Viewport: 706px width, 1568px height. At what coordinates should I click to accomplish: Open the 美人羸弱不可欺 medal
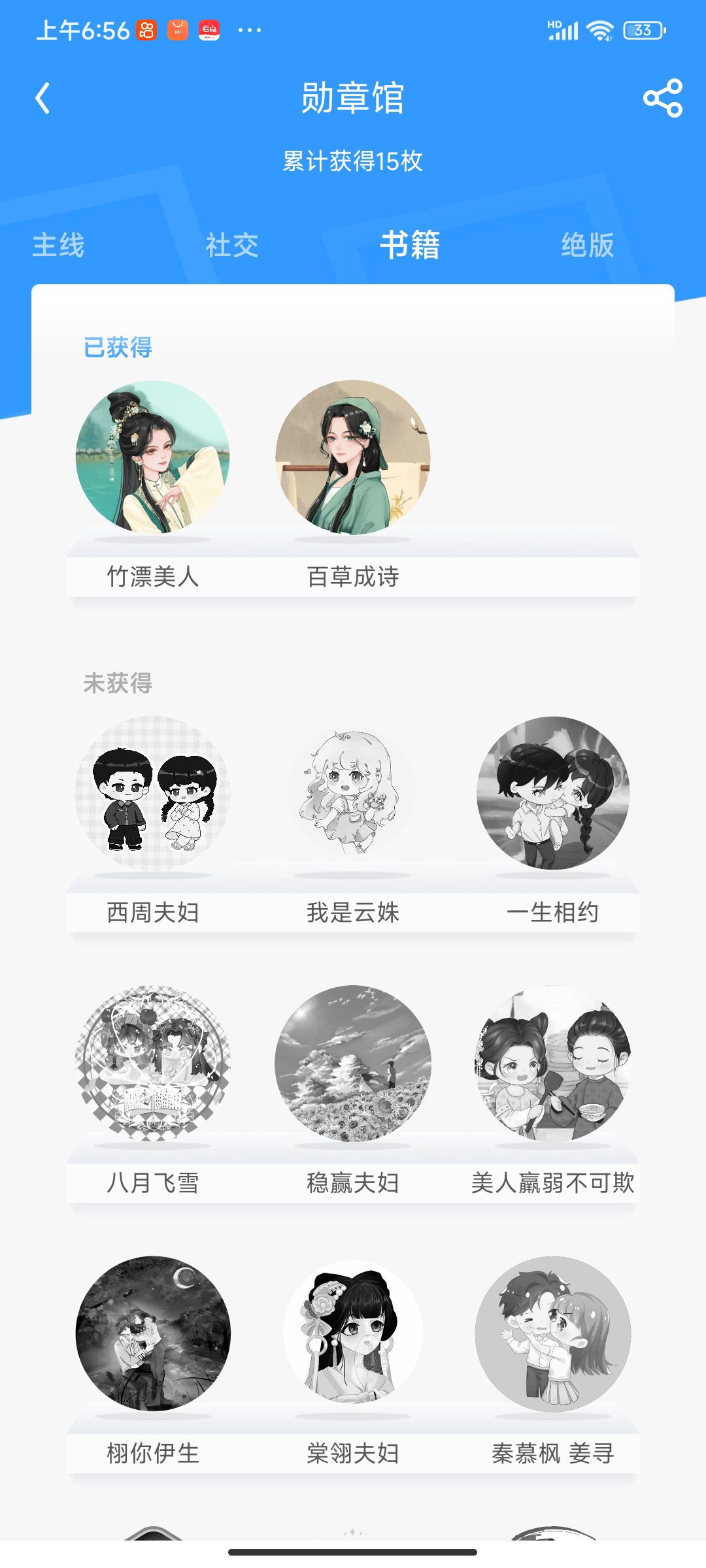tap(553, 1064)
